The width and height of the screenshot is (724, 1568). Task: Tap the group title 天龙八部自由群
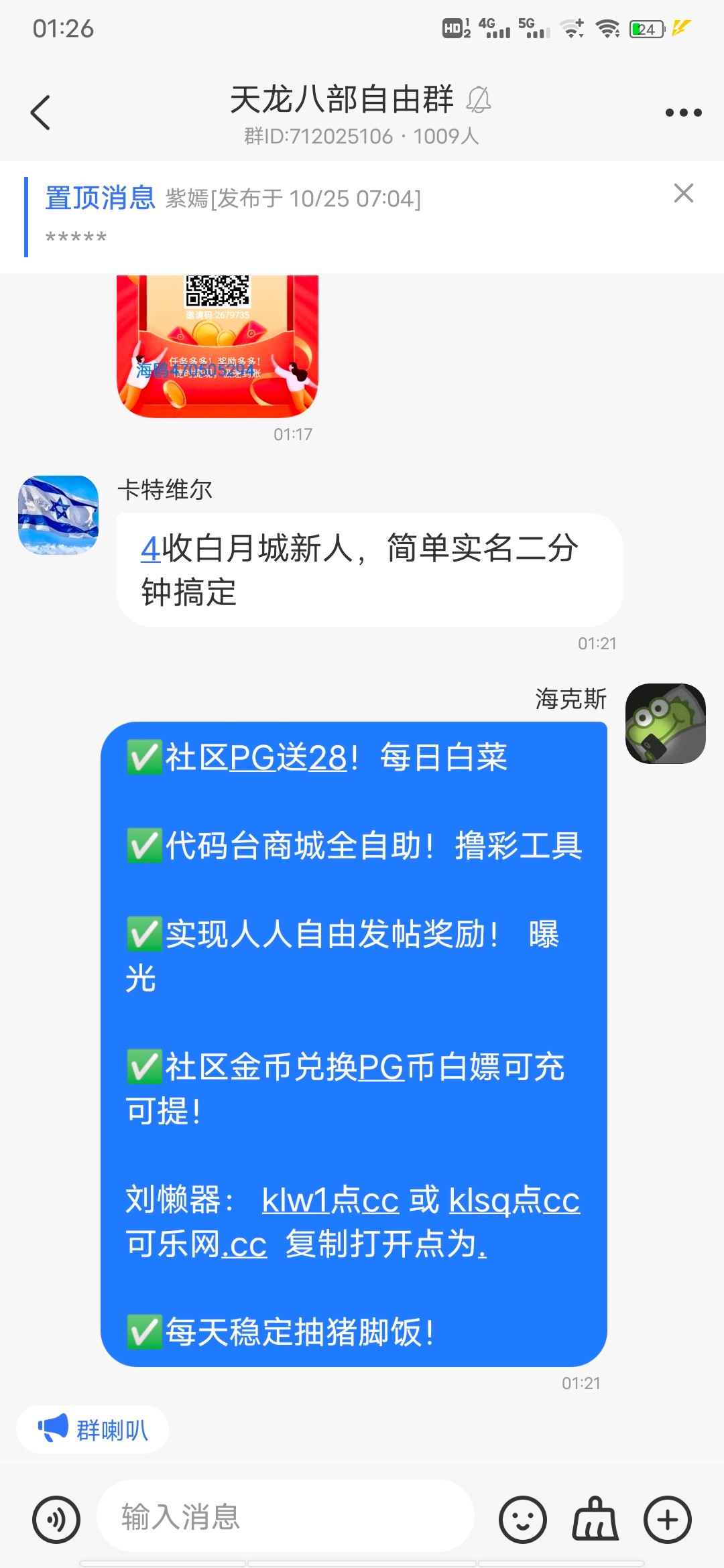(342, 97)
